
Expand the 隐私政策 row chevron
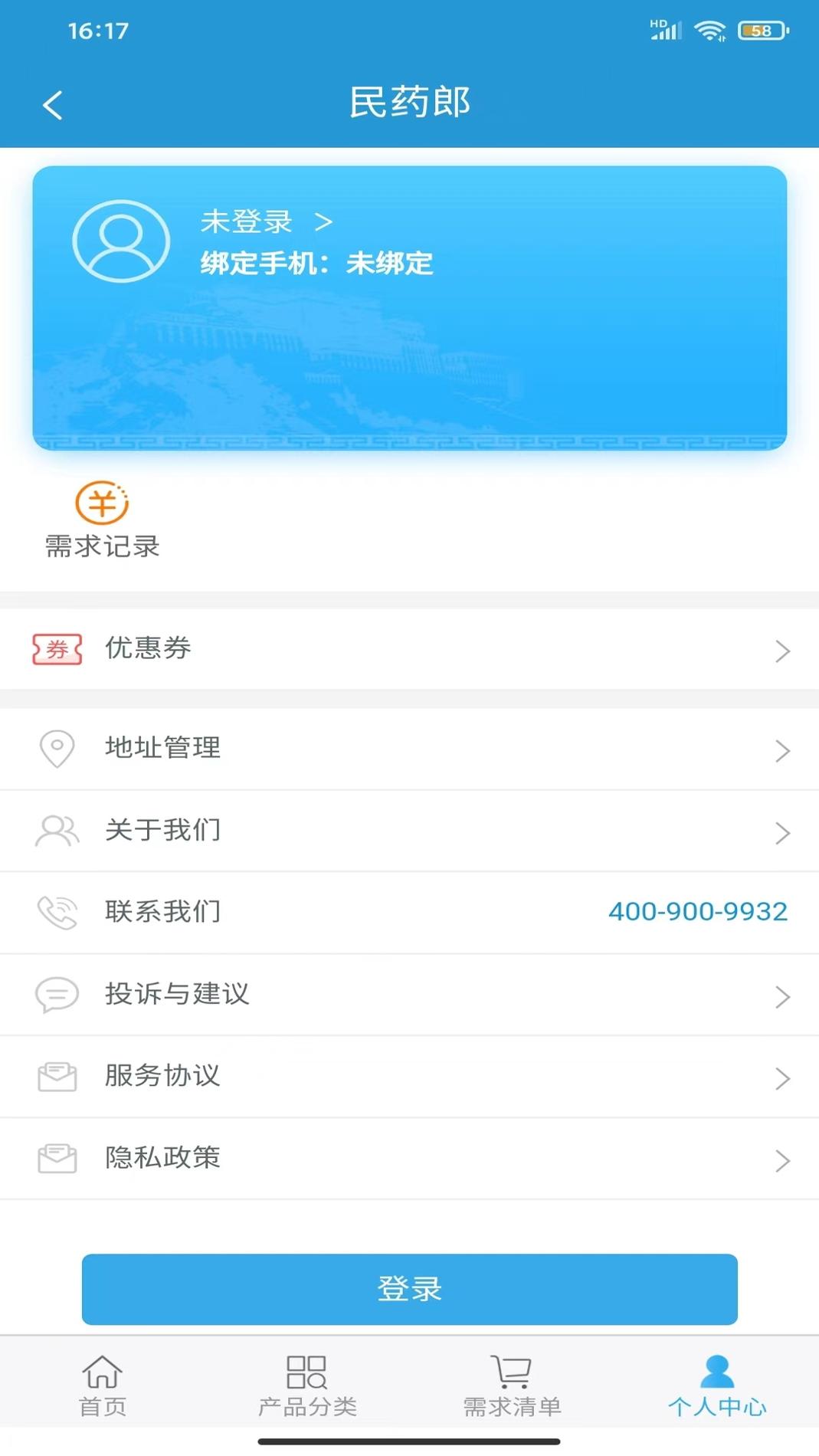(782, 1159)
